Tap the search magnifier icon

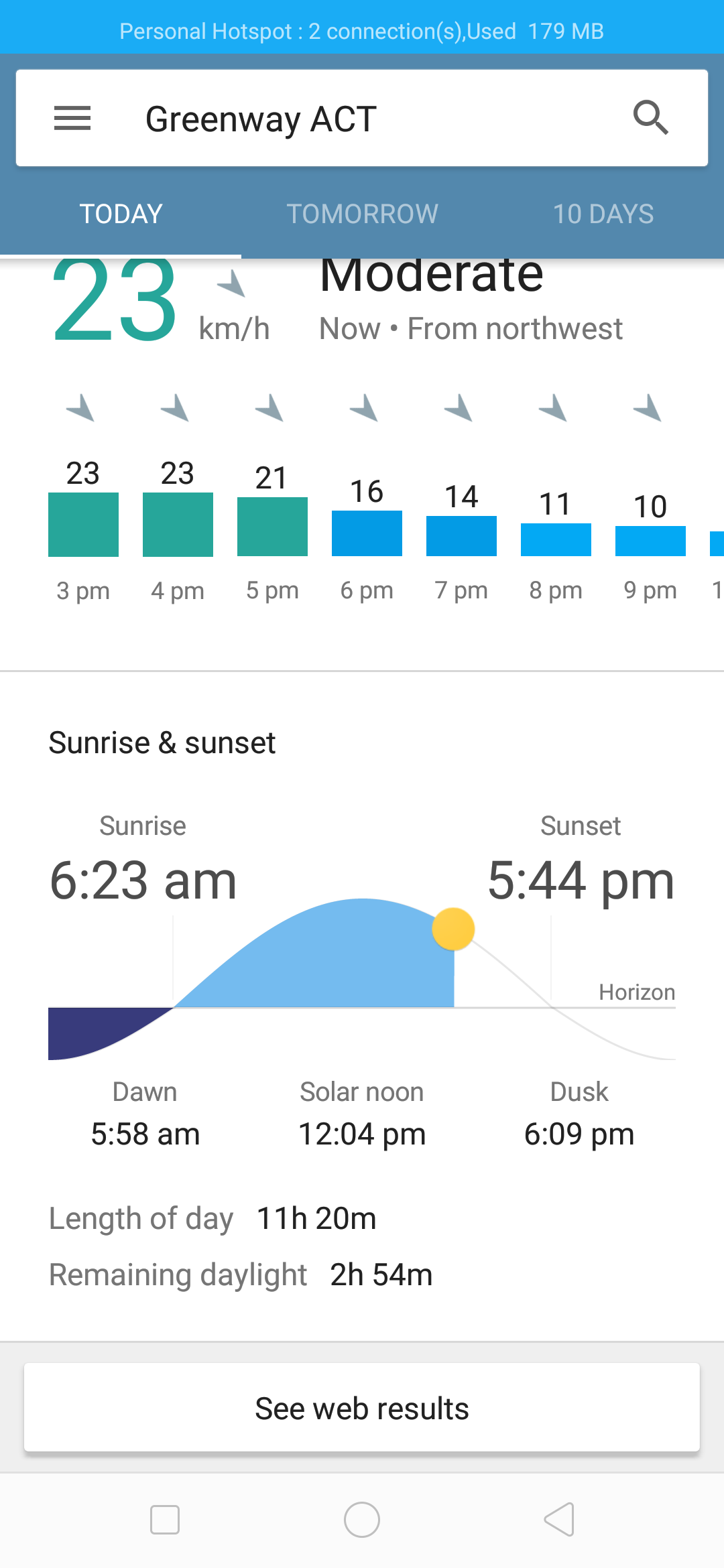[651, 118]
